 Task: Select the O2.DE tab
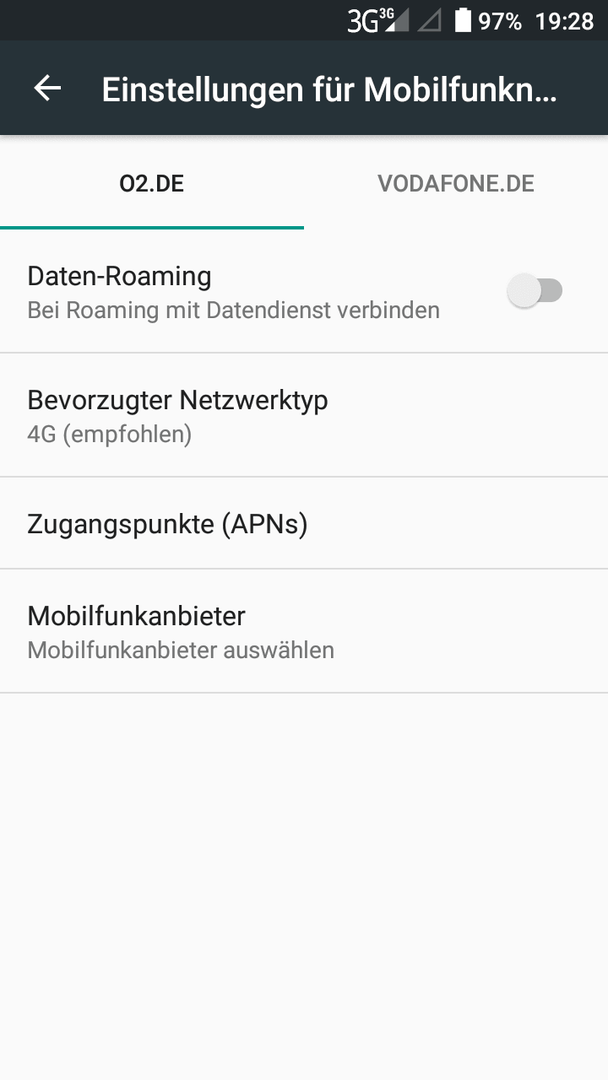pos(151,183)
